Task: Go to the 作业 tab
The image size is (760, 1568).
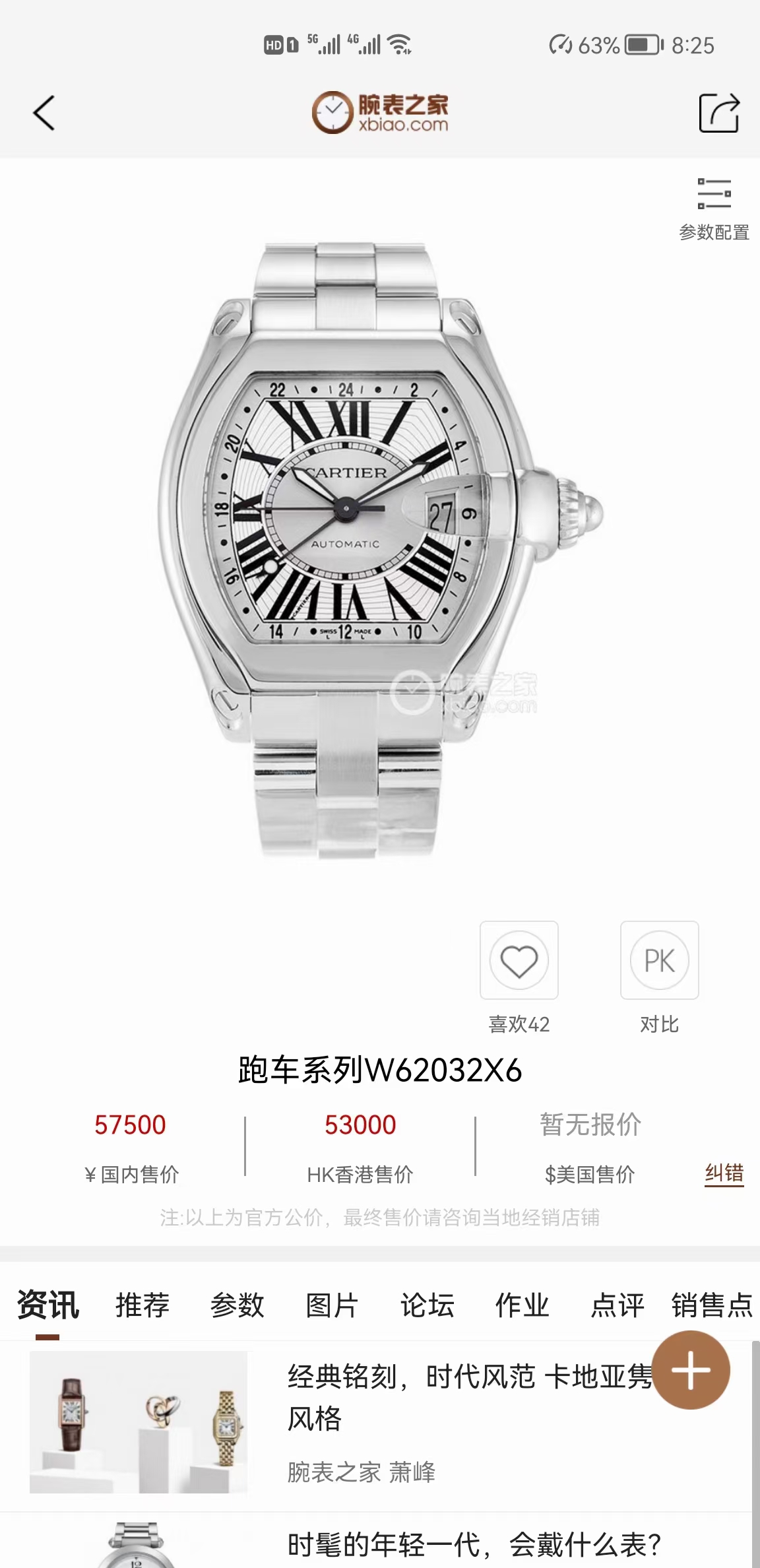Action: (522, 1305)
